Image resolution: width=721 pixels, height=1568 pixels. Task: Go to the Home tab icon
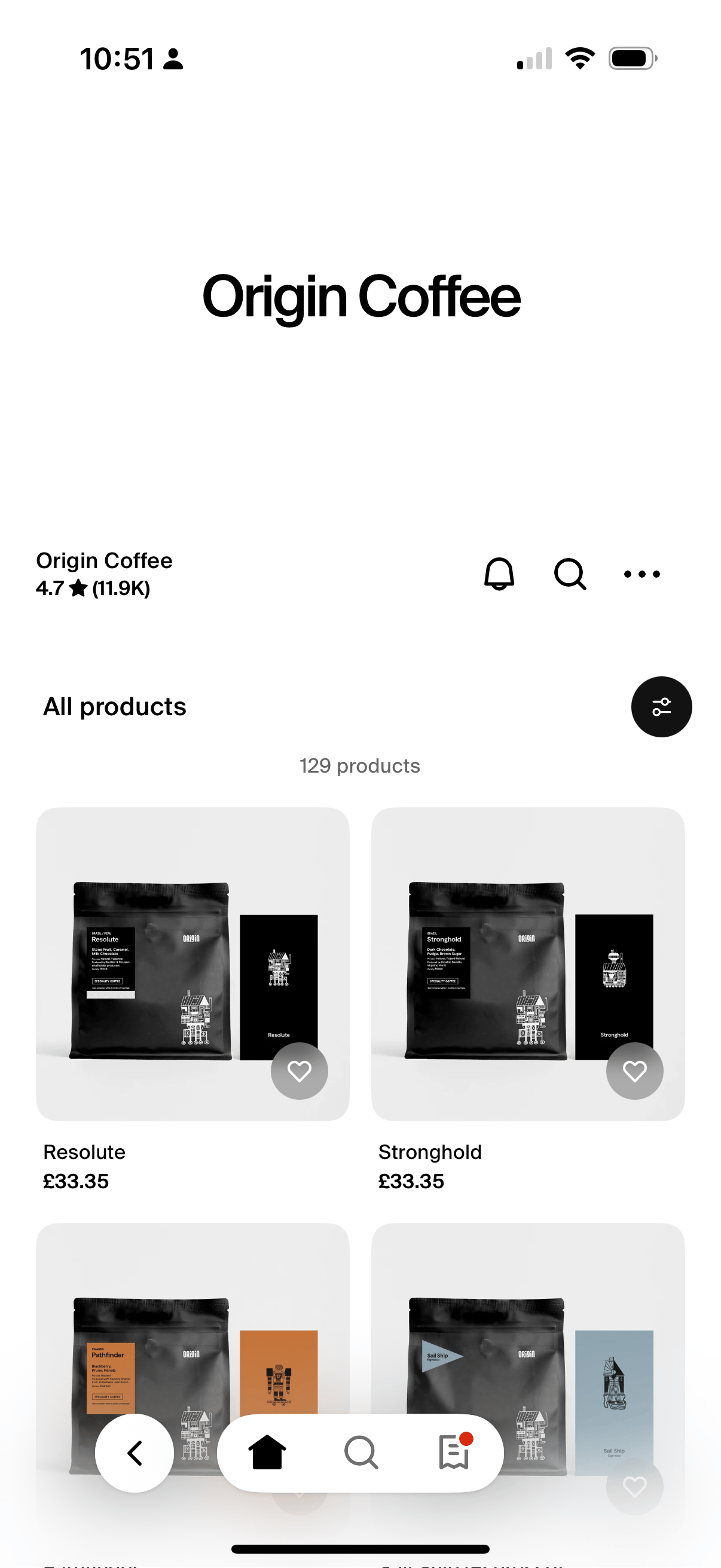click(x=268, y=1453)
